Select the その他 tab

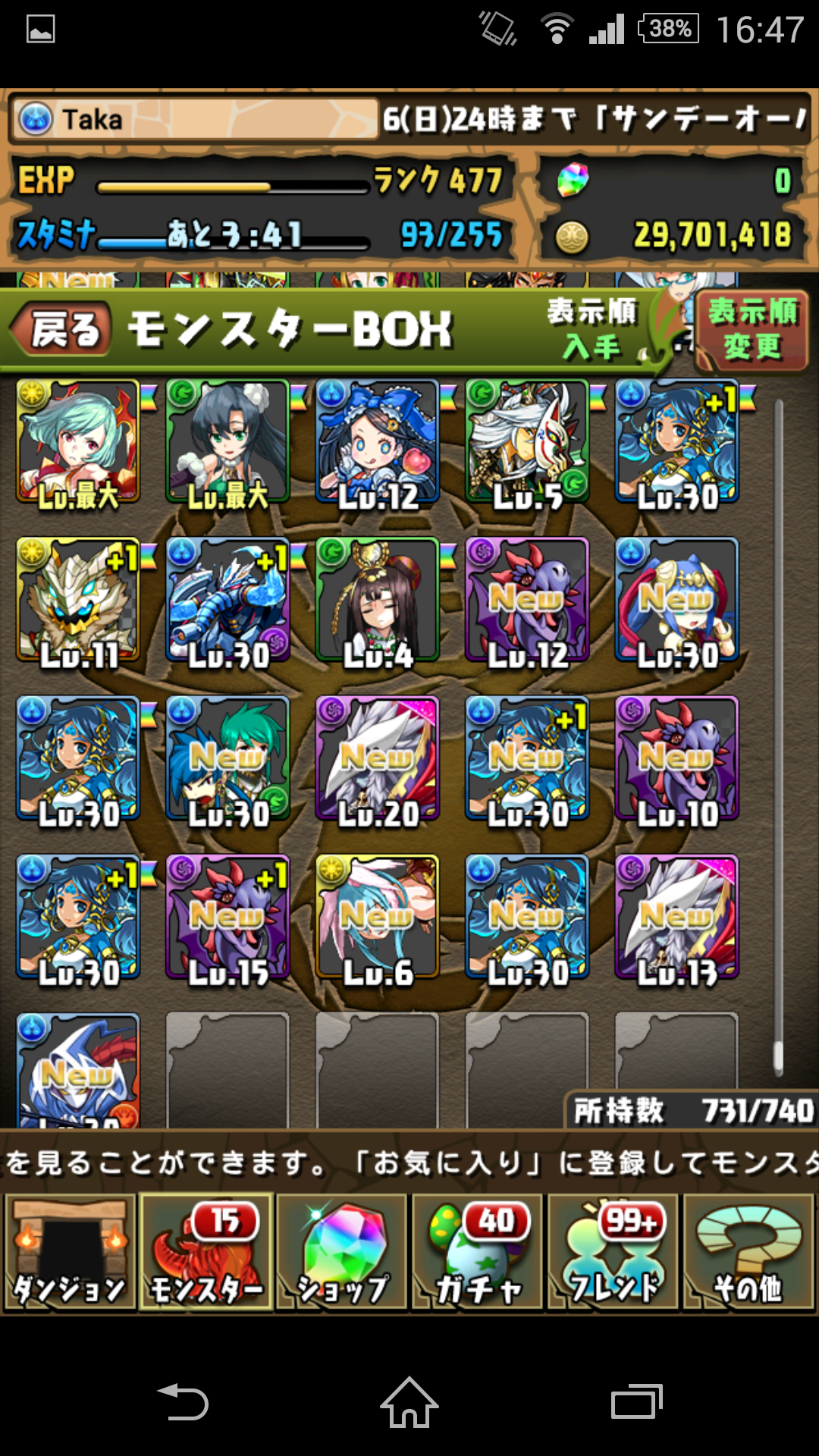coord(748,1252)
